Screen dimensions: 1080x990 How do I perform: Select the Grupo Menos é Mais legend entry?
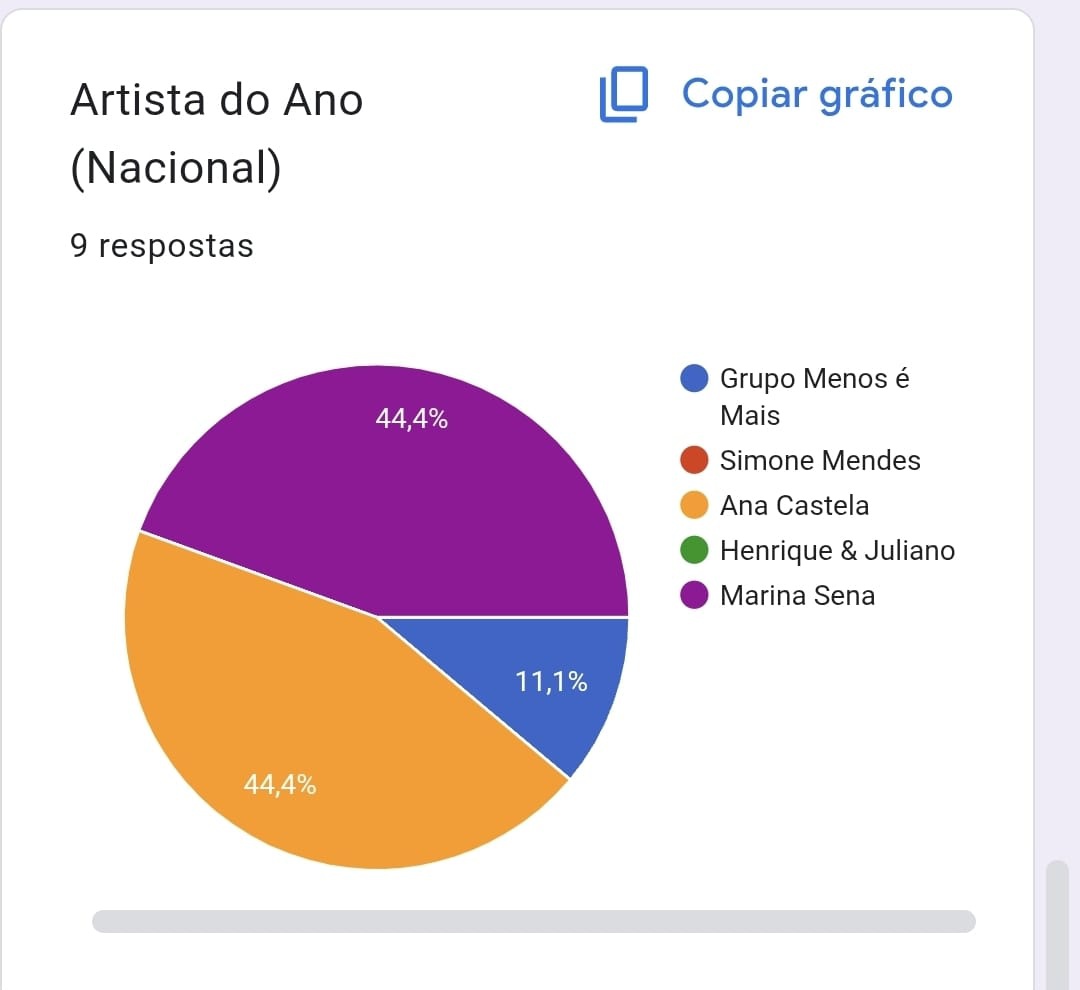pyautogui.click(x=795, y=397)
